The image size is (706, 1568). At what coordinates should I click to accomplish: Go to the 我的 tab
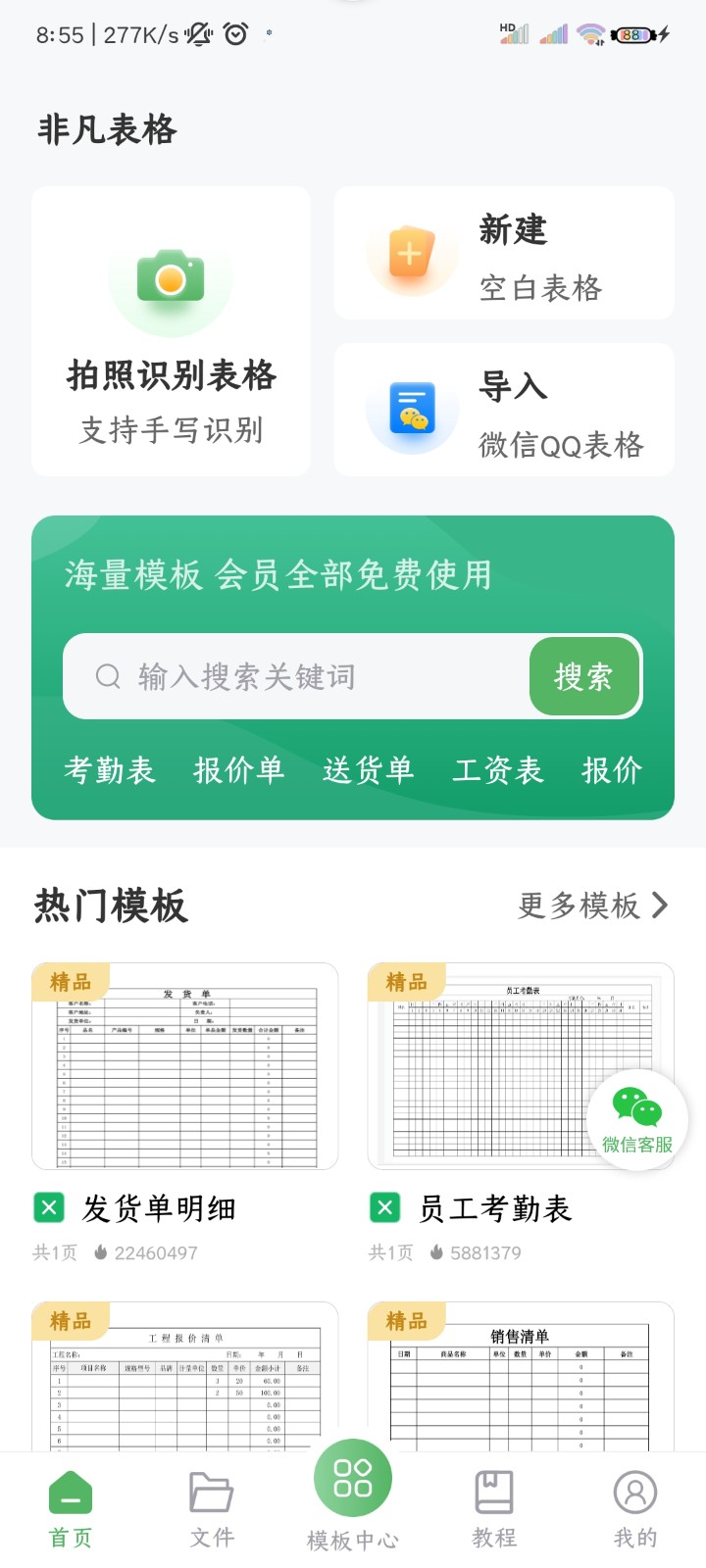[x=635, y=1509]
